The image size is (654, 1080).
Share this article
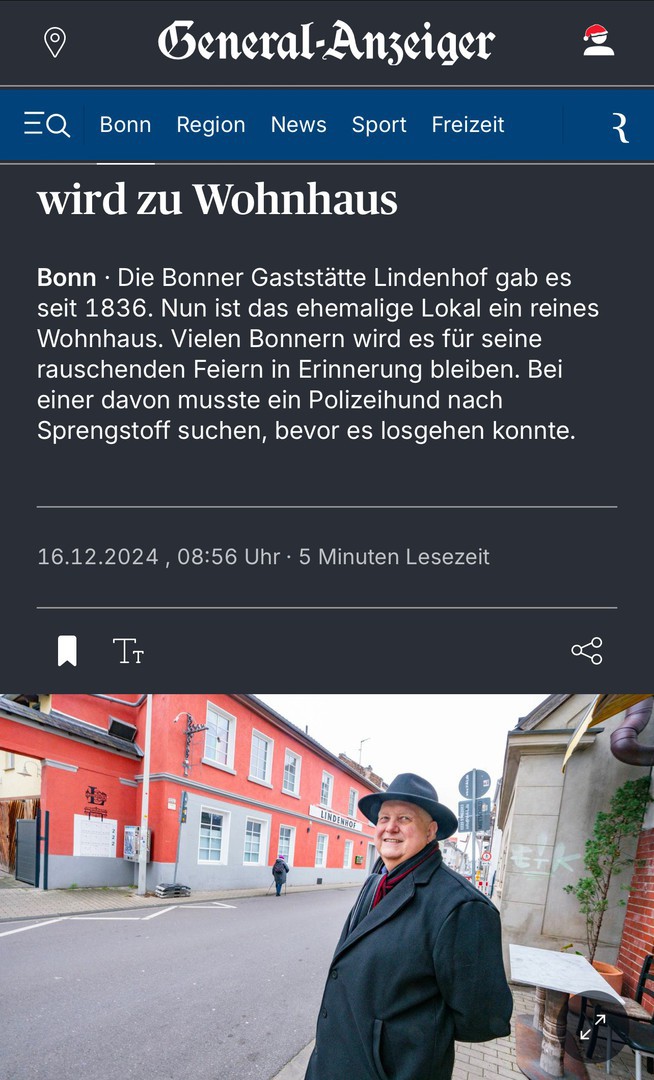[x=587, y=651]
